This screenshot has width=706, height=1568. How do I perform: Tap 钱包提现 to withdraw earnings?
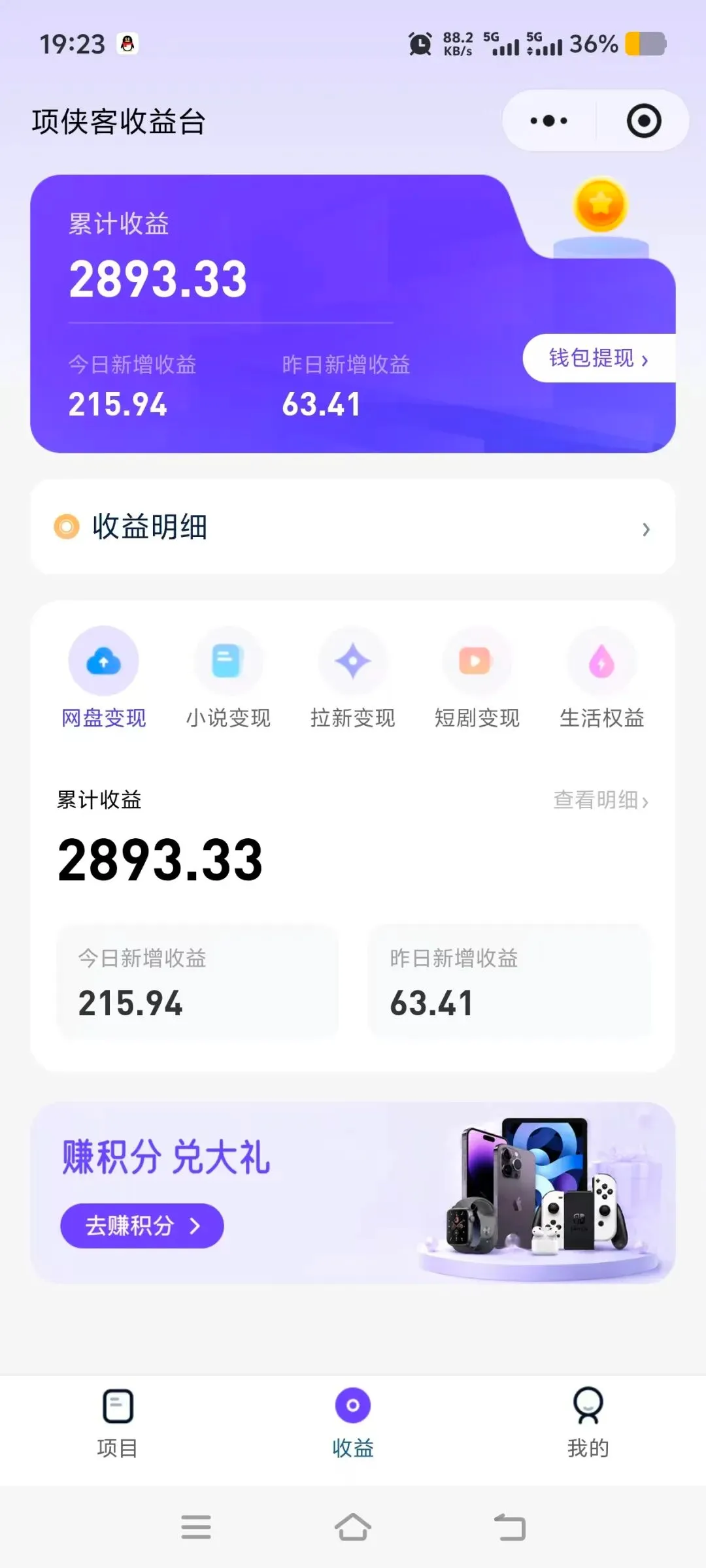599,358
